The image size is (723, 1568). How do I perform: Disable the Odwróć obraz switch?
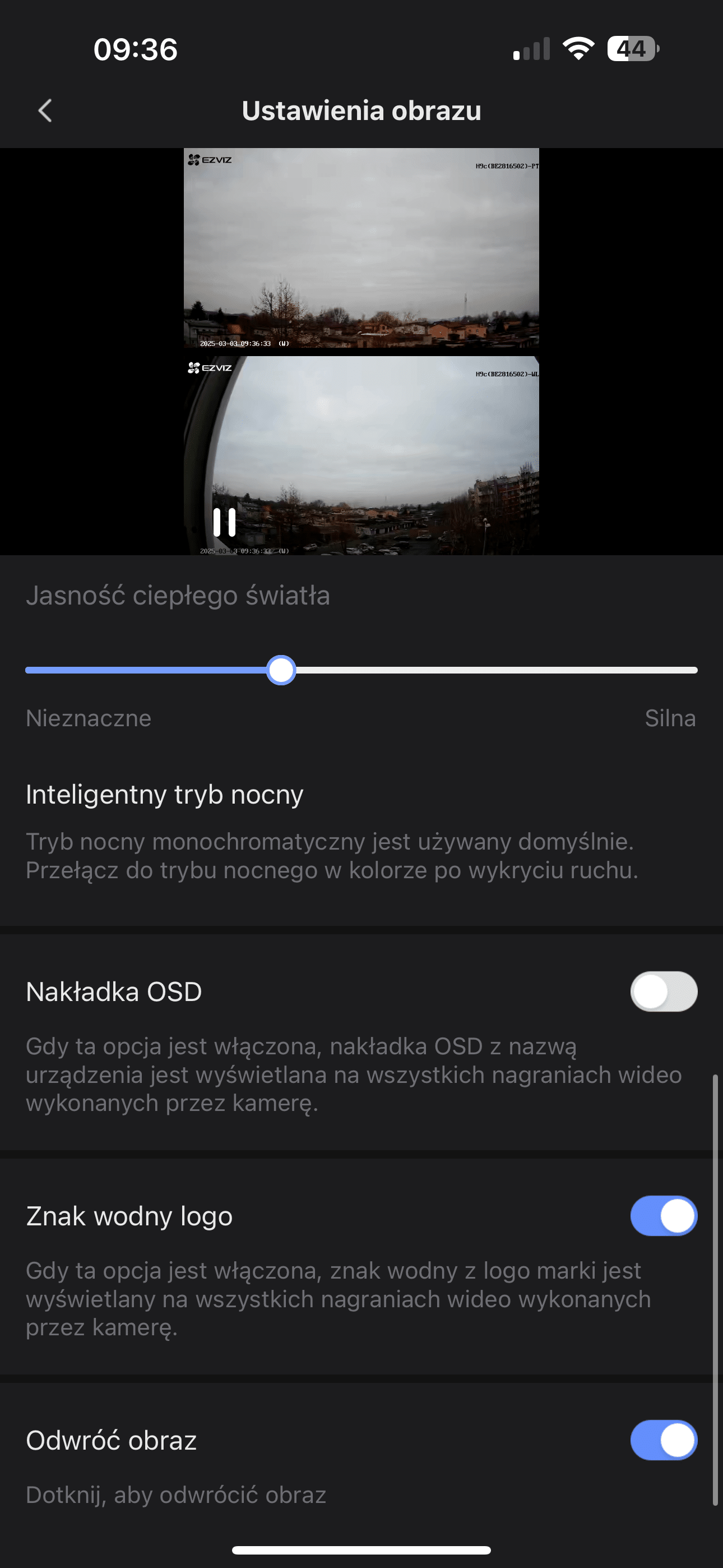(664, 1440)
